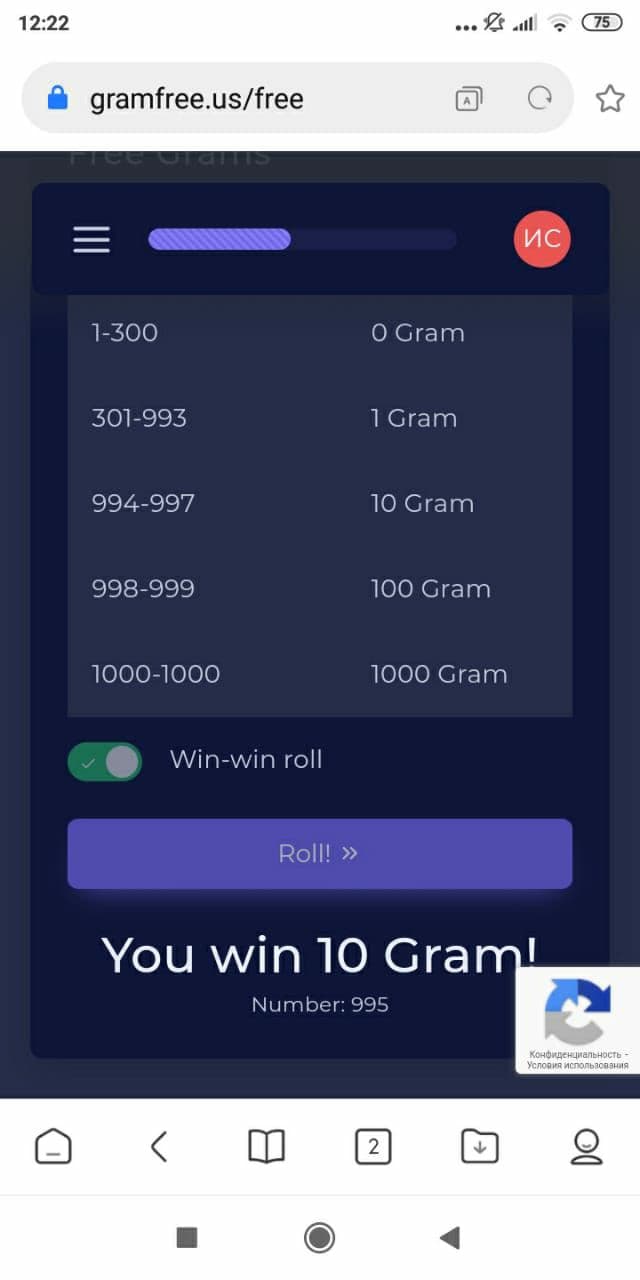Bookmark this page with the star

(610, 98)
